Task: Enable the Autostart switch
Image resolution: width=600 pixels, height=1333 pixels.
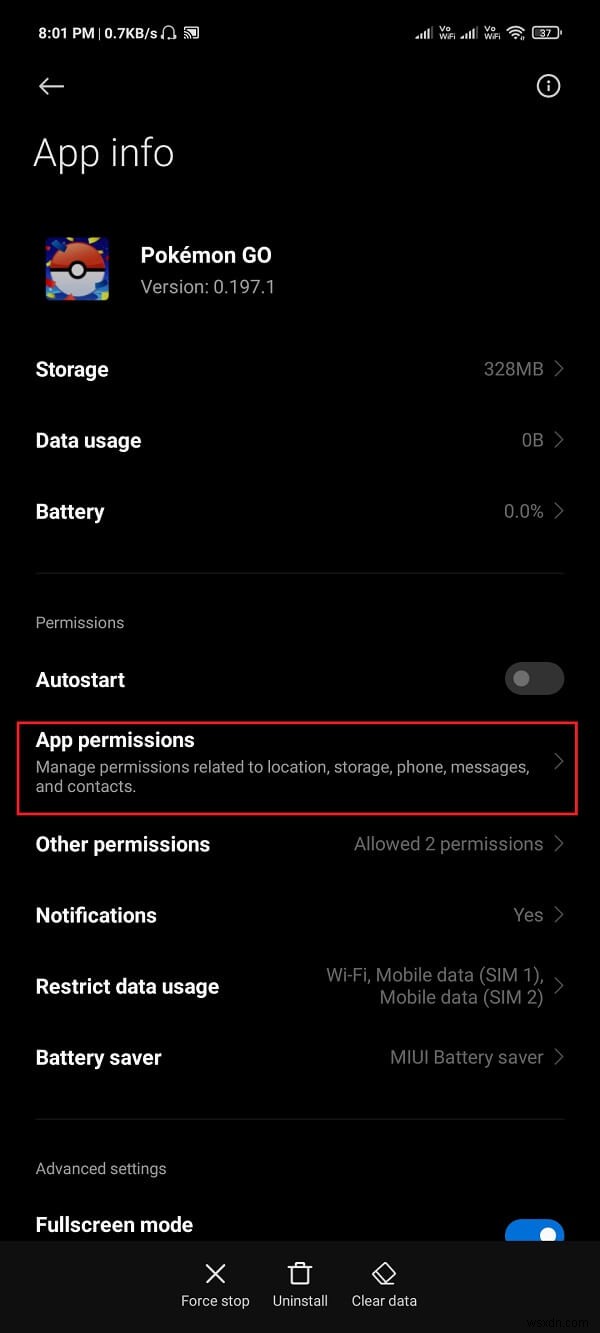Action: click(534, 679)
